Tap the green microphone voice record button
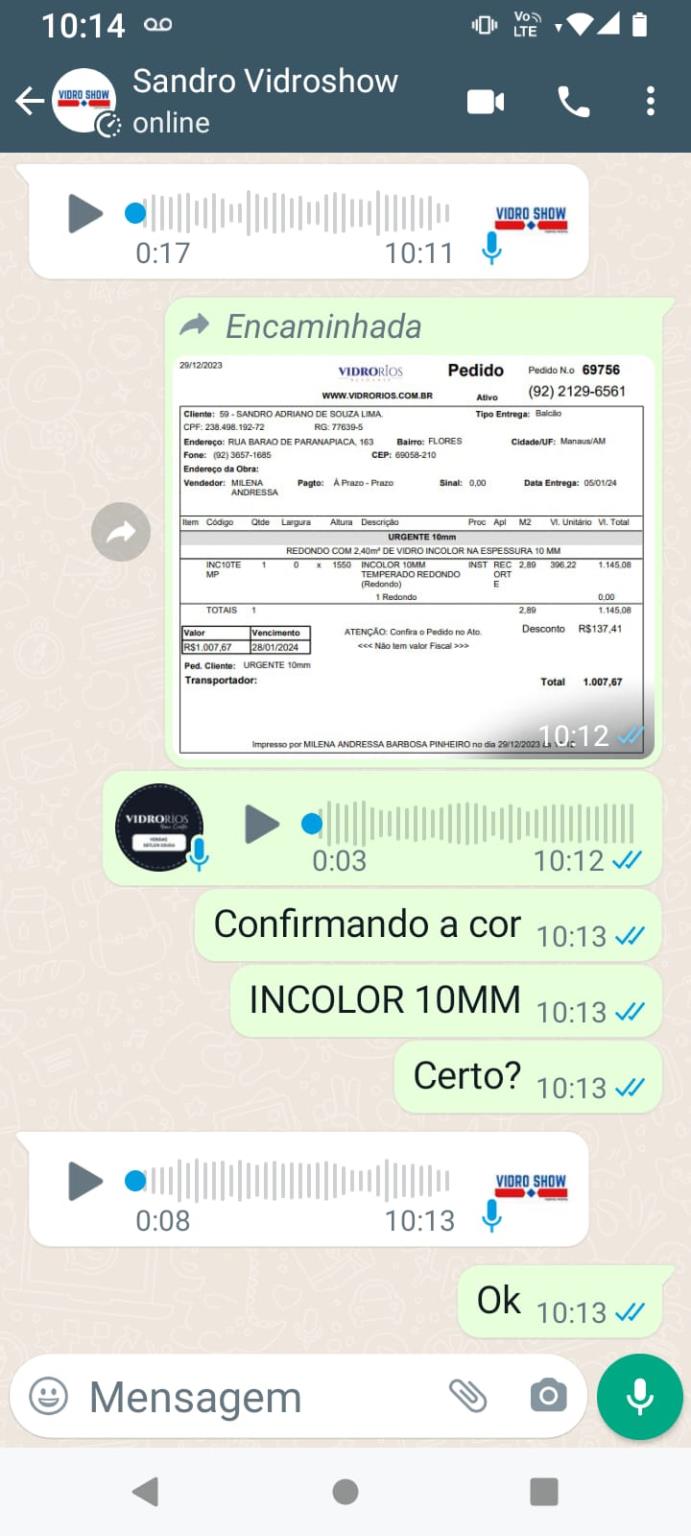The height and width of the screenshot is (1536, 691). click(x=640, y=1397)
